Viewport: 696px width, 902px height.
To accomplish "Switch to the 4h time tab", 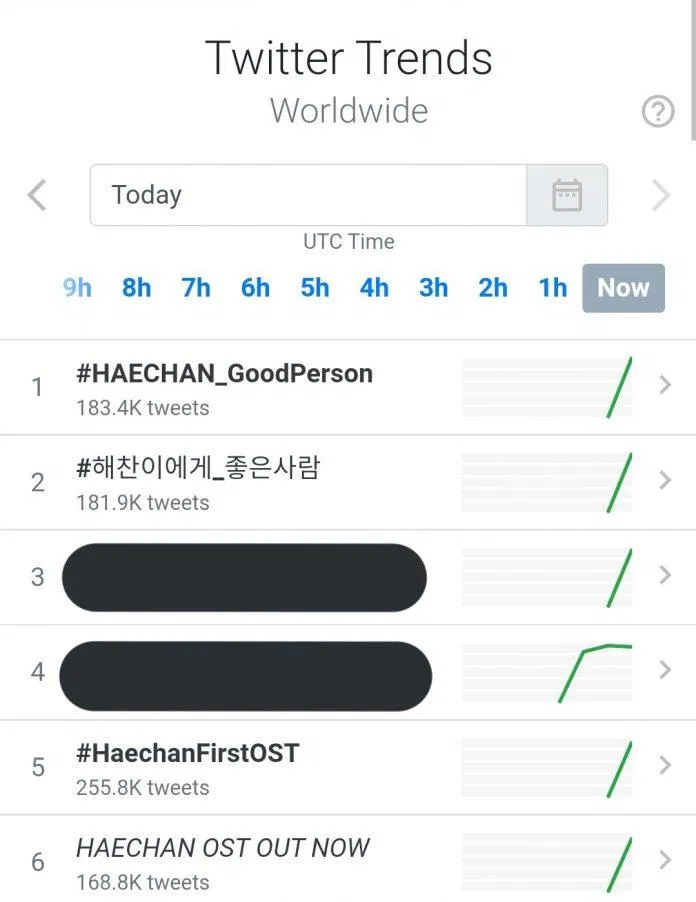I will click(x=374, y=288).
